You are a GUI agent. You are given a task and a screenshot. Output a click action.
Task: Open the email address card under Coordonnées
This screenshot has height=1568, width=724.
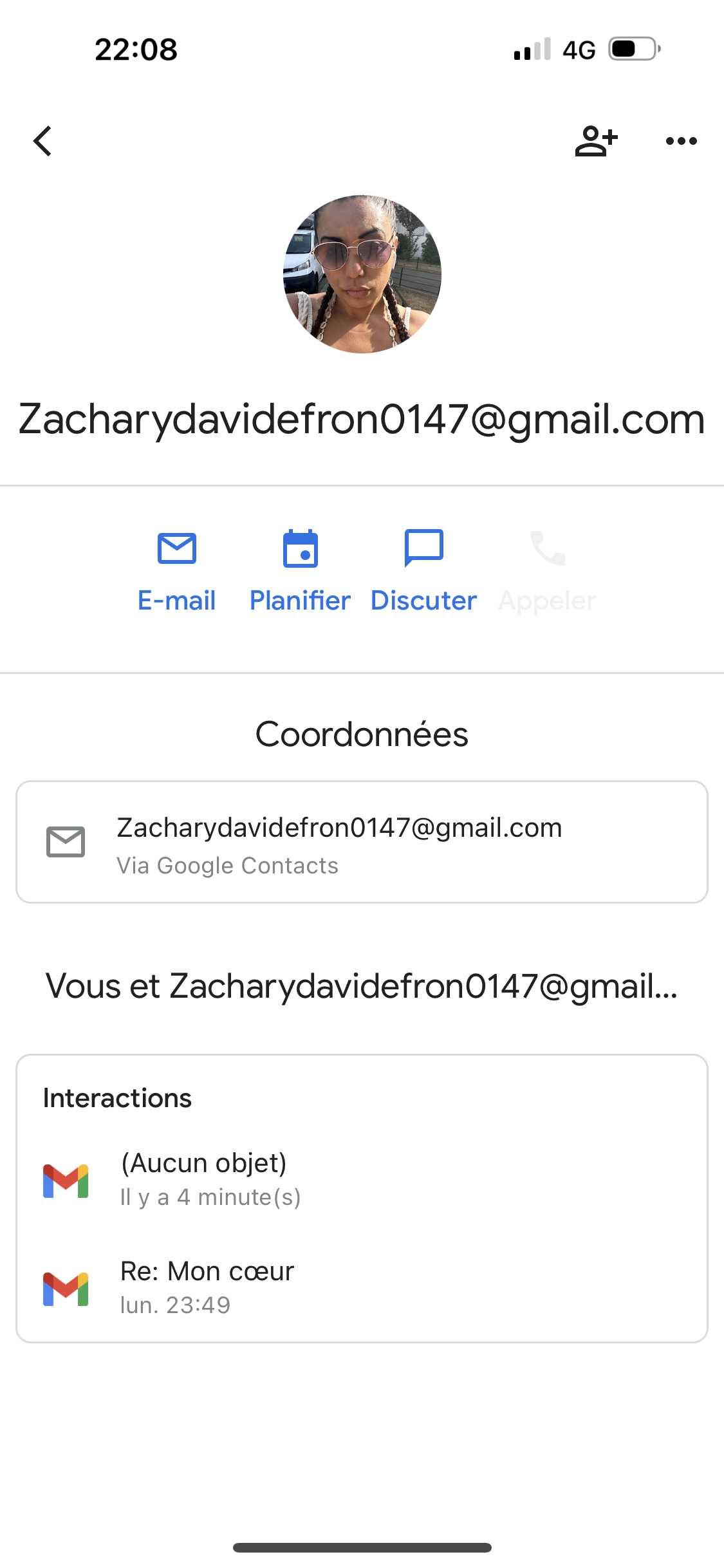(362, 842)
